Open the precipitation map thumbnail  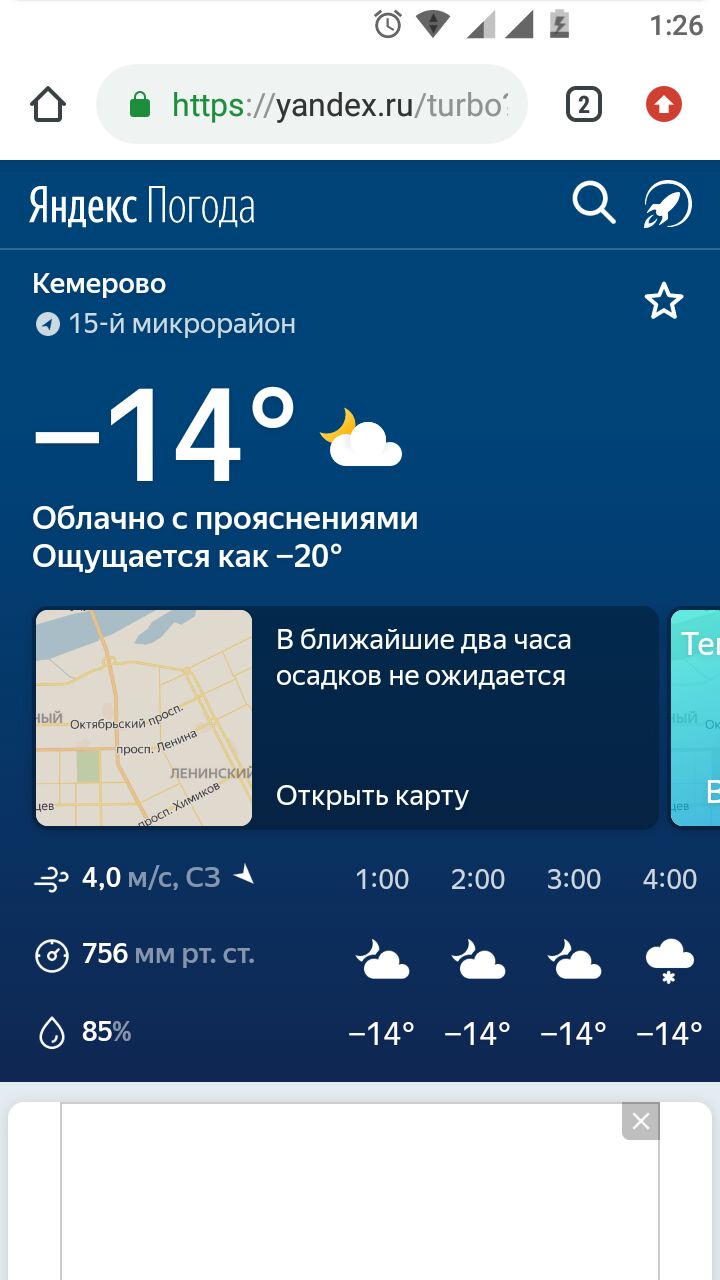coord(144,718)
